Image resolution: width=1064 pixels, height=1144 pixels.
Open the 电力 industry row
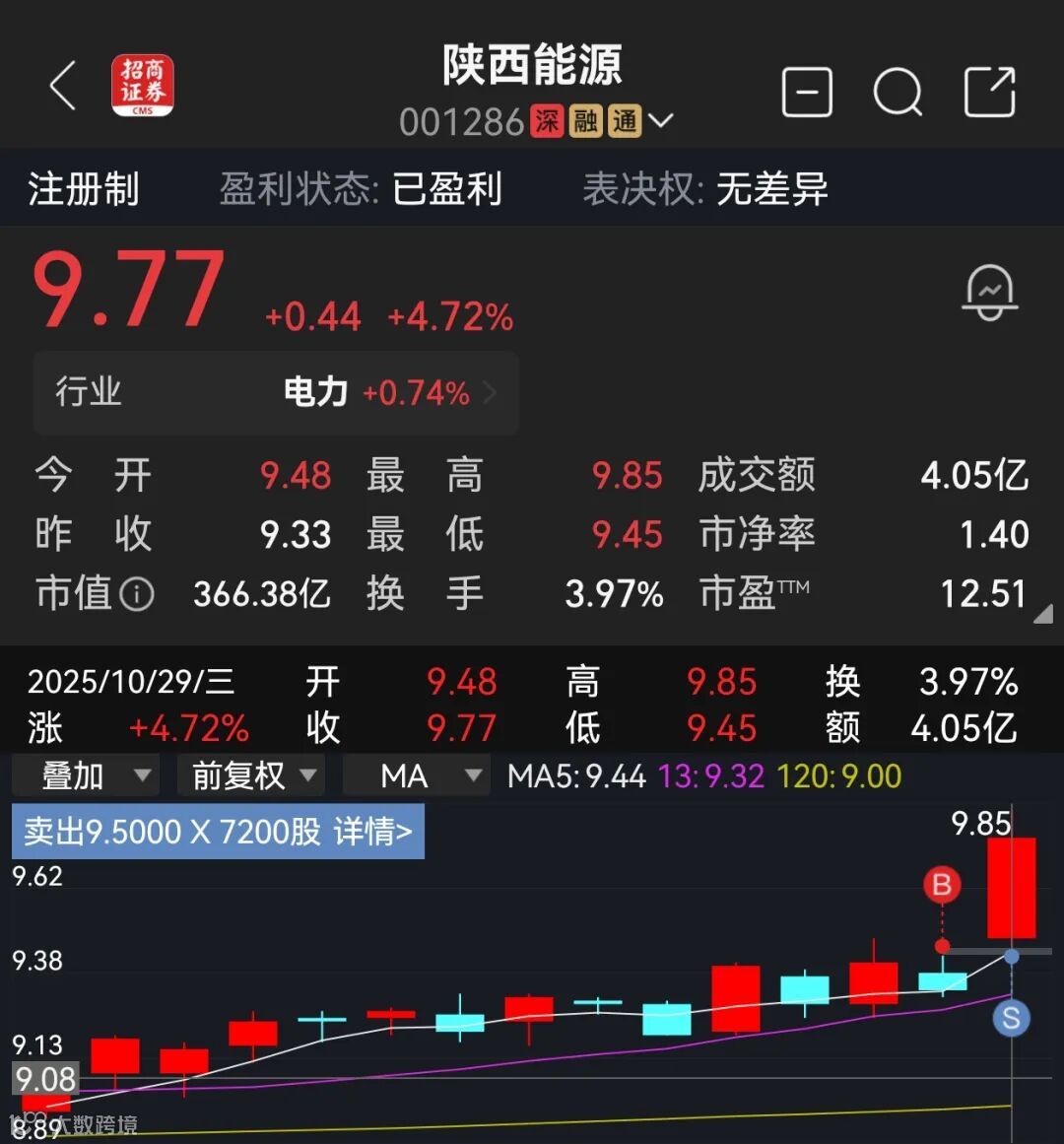(x=276, y=393)
